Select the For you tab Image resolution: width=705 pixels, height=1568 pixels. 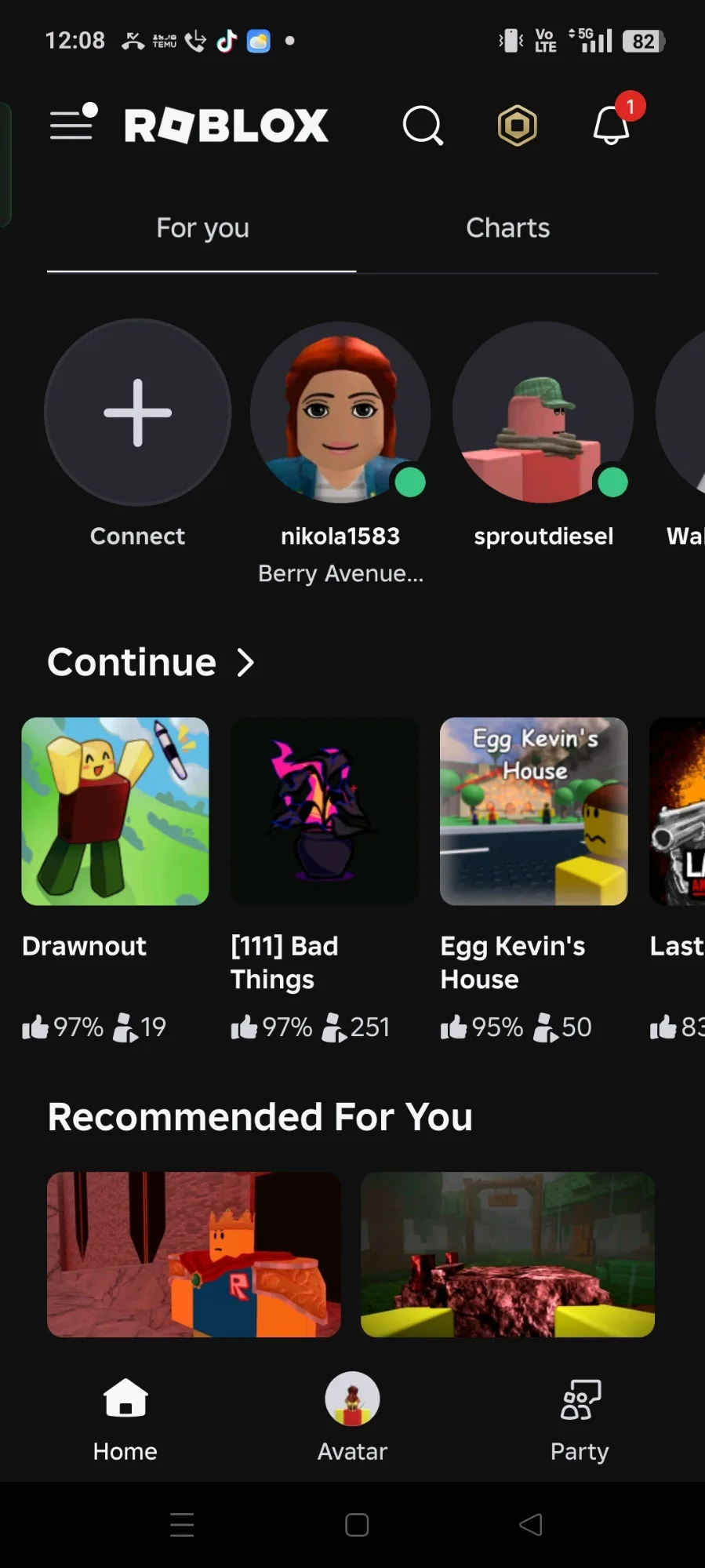tap(202, 228)
